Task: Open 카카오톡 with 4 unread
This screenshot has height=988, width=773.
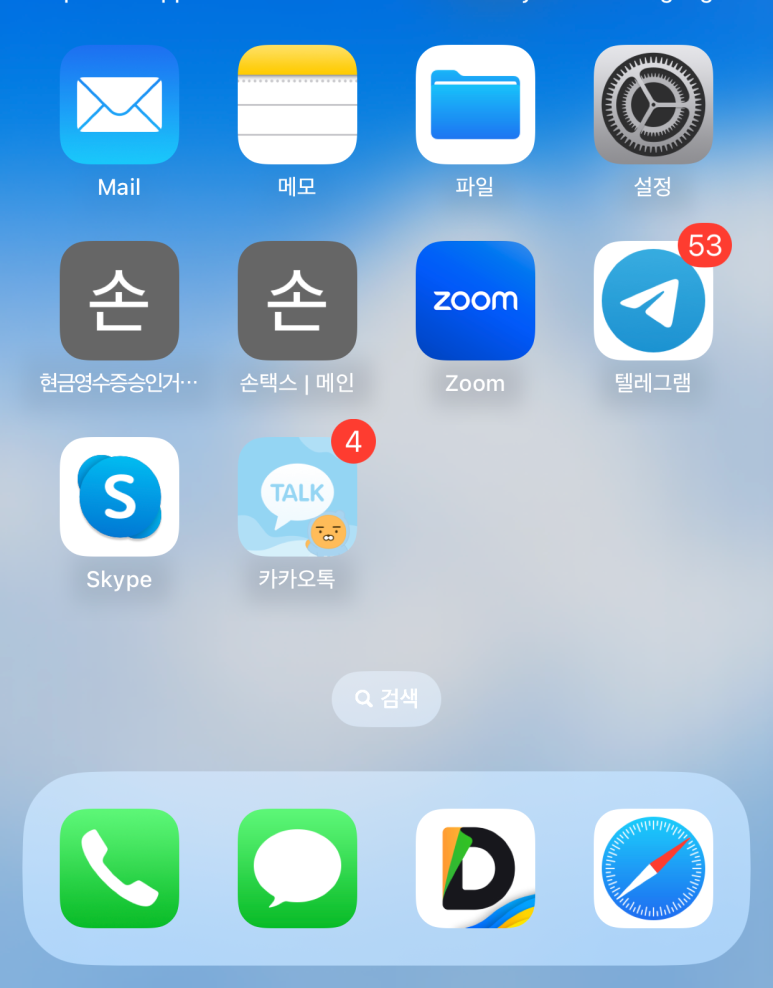Action: point(297,497)
